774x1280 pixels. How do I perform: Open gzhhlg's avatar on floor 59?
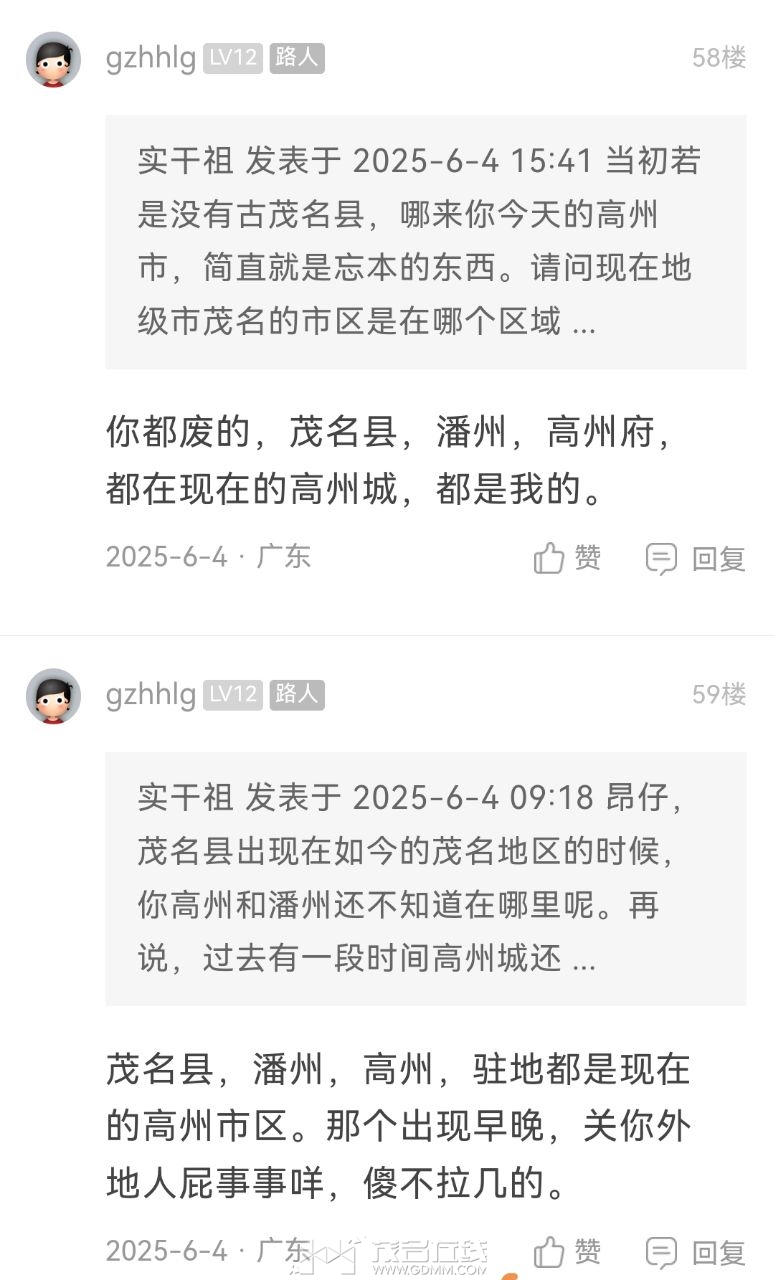pyautogui.click(x=53, y=695)
